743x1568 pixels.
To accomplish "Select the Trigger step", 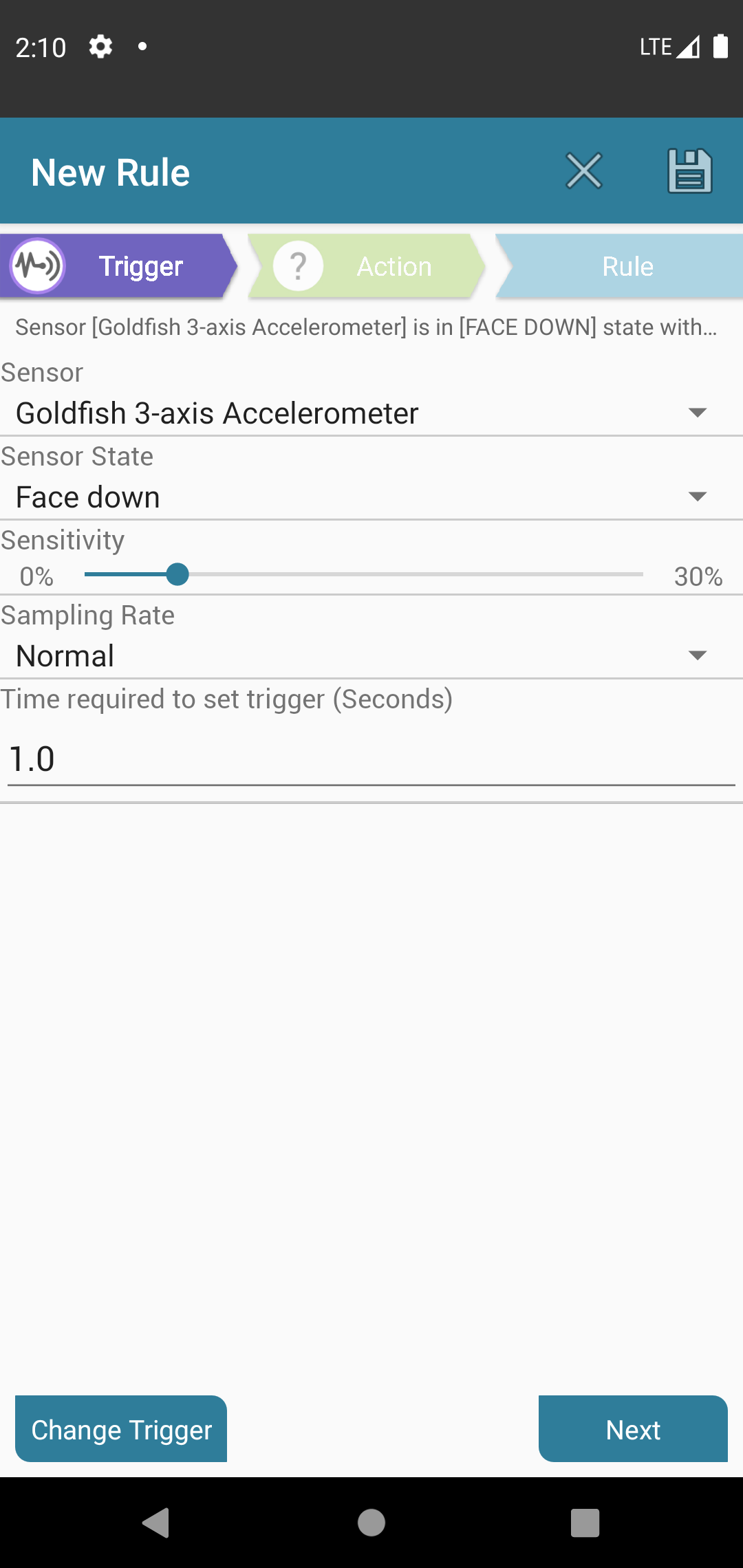I will click(x=118, y=266).
